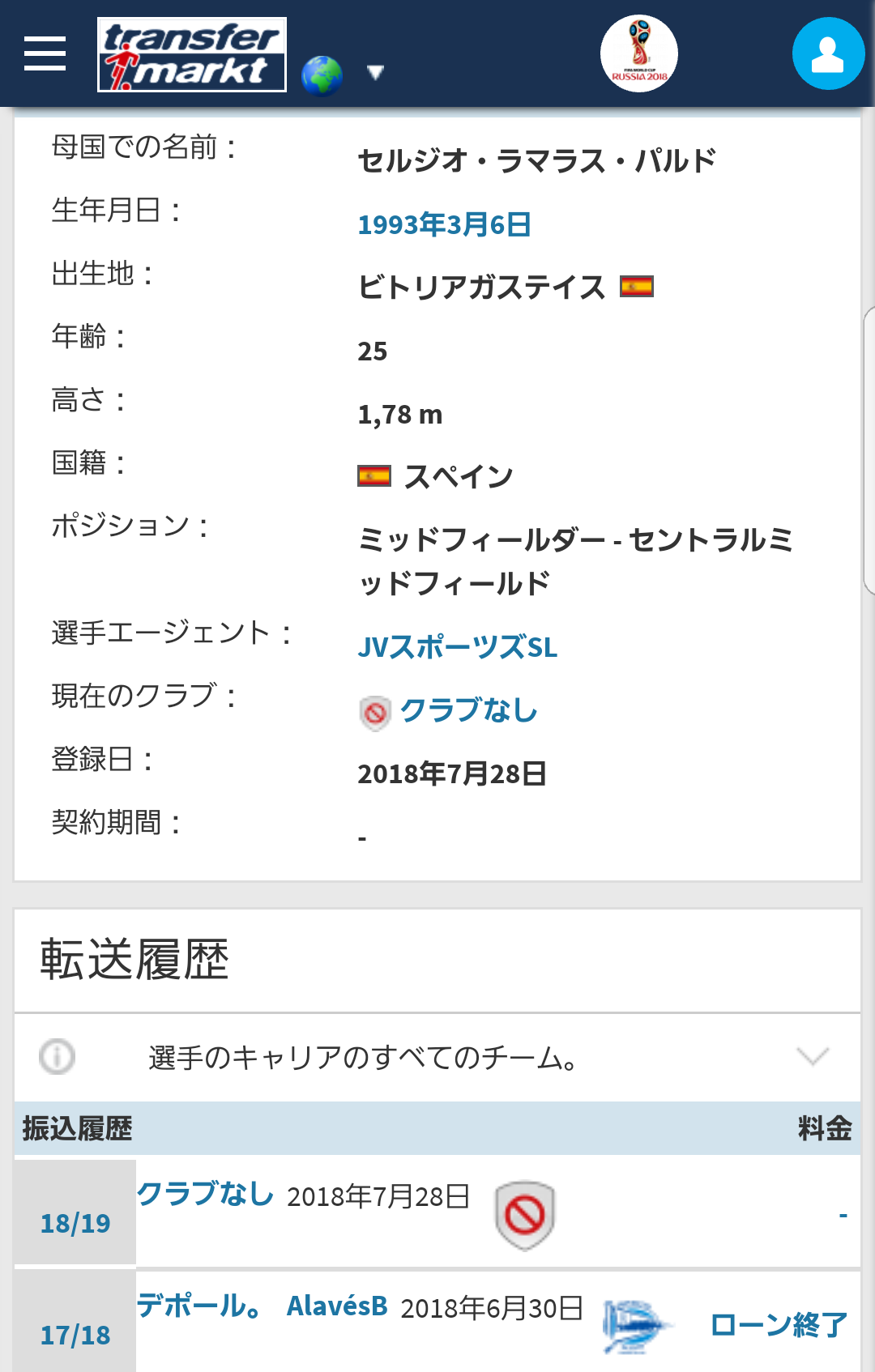Open the birth date link 1993年3月6日
875x1372 pixels.
[x=444, y=224]
